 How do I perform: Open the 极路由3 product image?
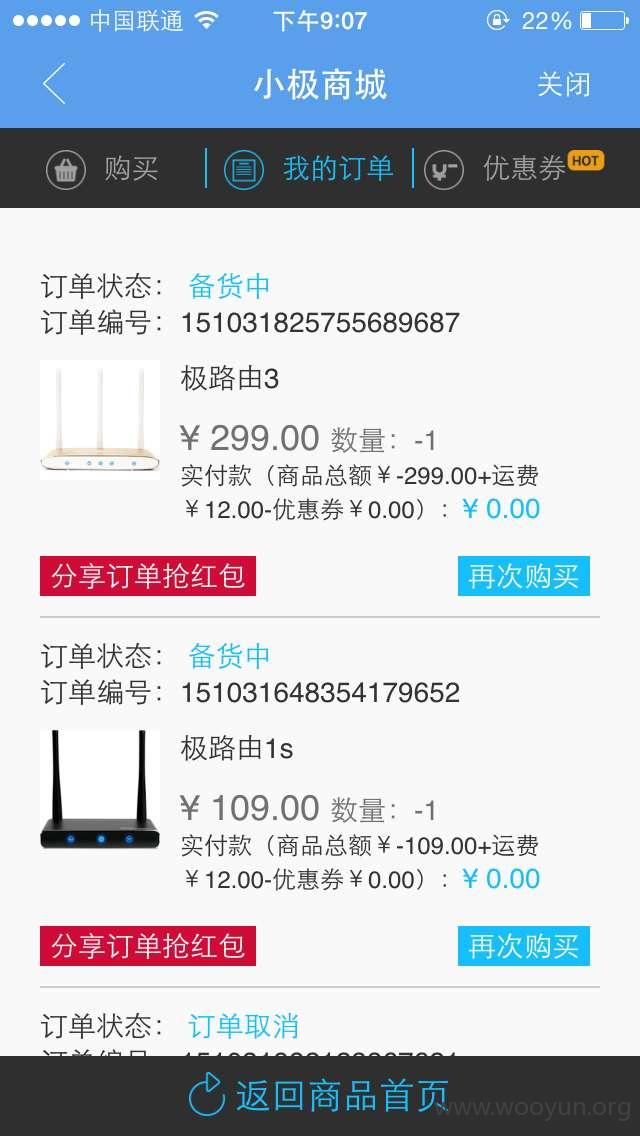[x=100, y=419]
